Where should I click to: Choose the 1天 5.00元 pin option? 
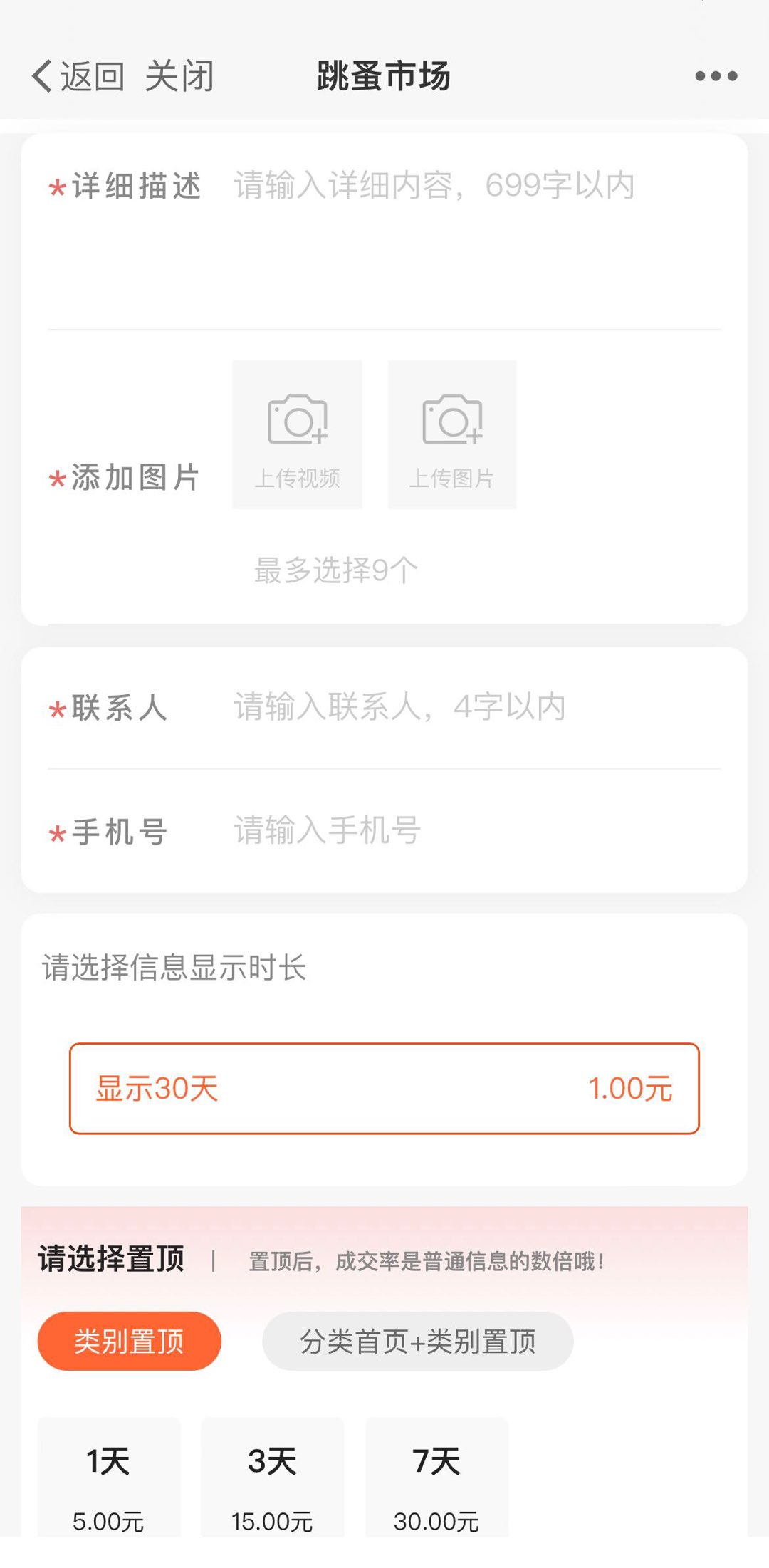[x=109, y=1481]
